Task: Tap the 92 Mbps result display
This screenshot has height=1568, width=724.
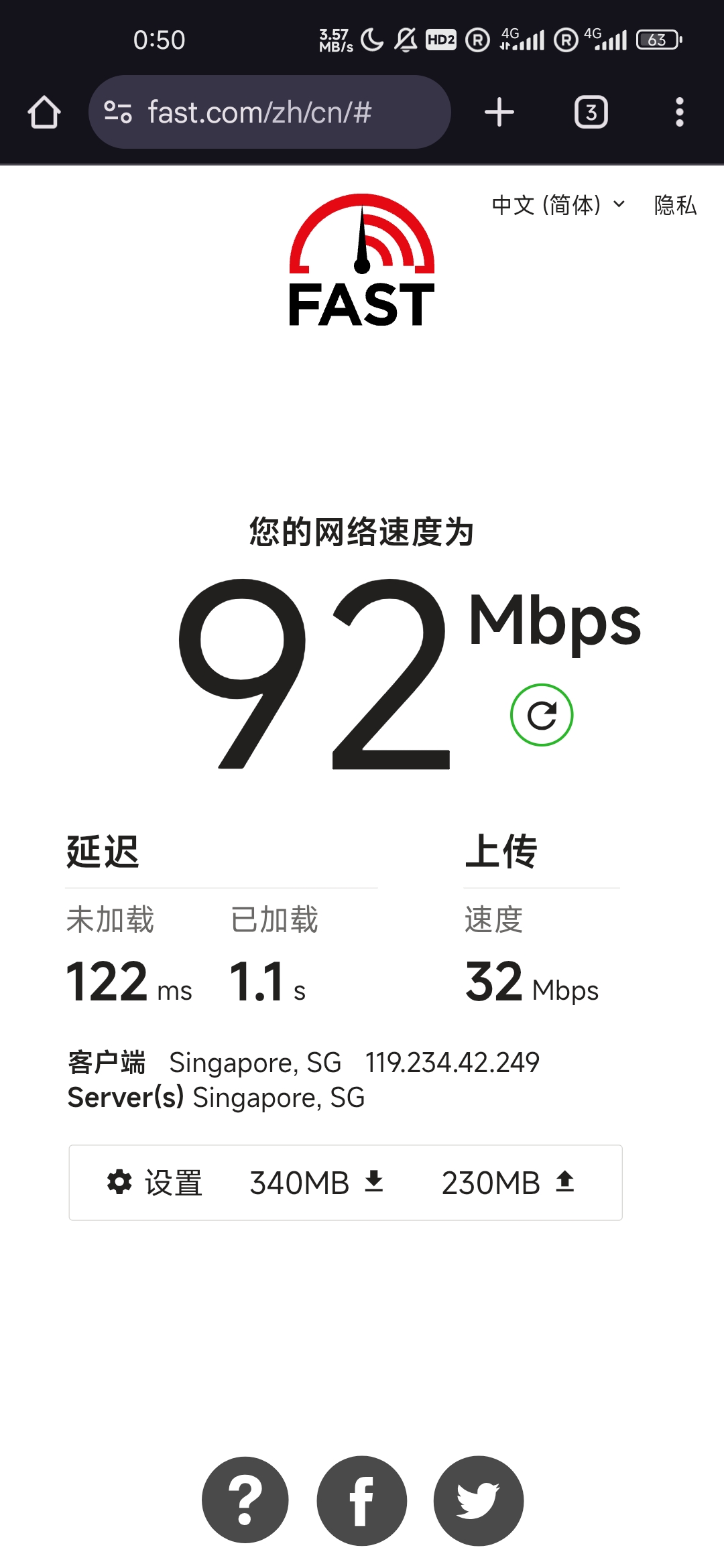Action: [315, 677]
